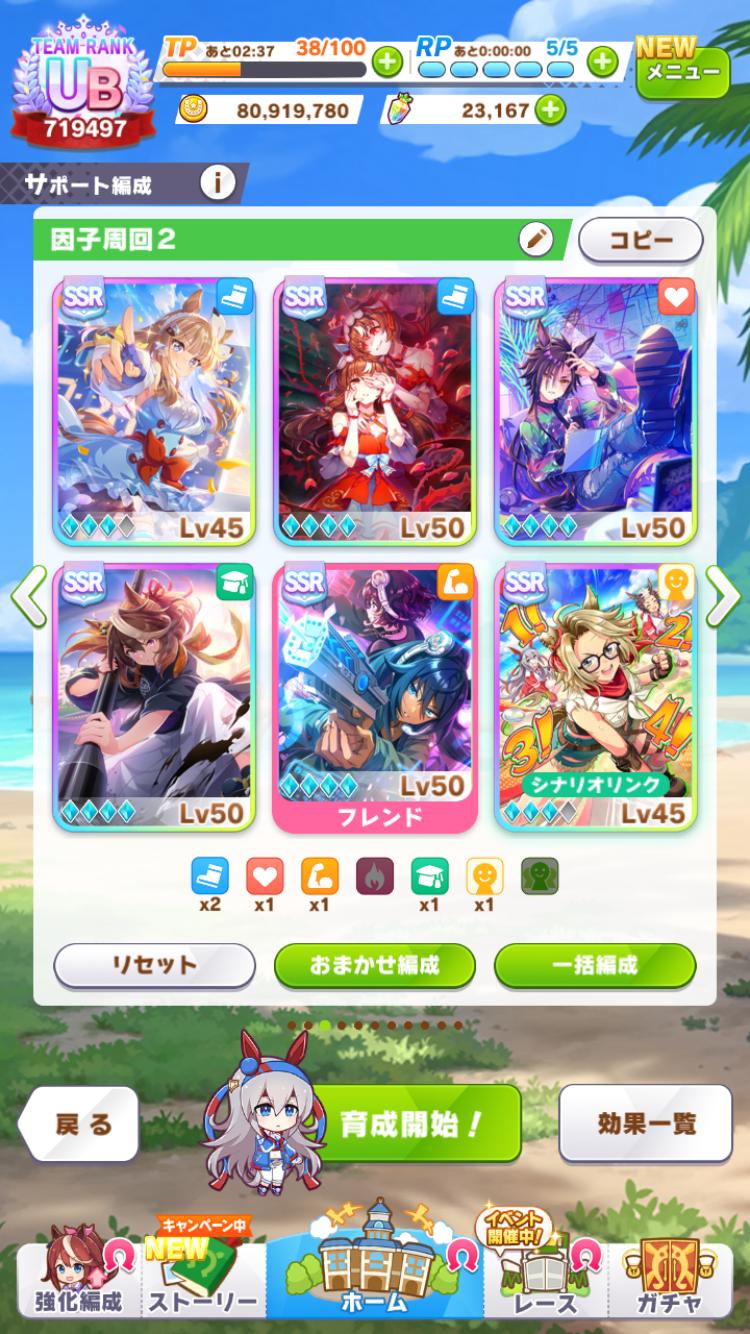Start training with 育成開始！

click(412, 1123)
